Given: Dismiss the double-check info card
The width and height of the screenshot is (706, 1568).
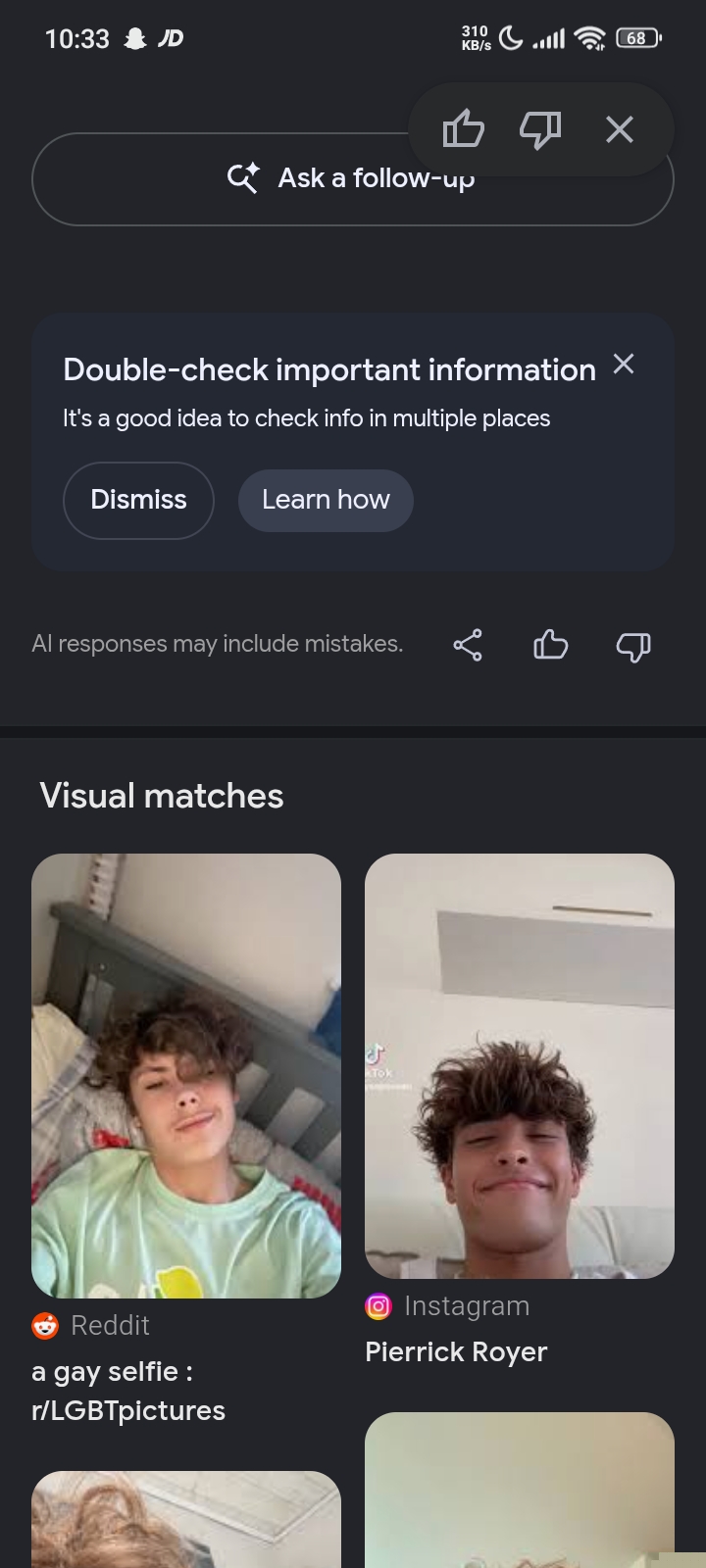Looking at the screenshot, I should tap(138, 500).
